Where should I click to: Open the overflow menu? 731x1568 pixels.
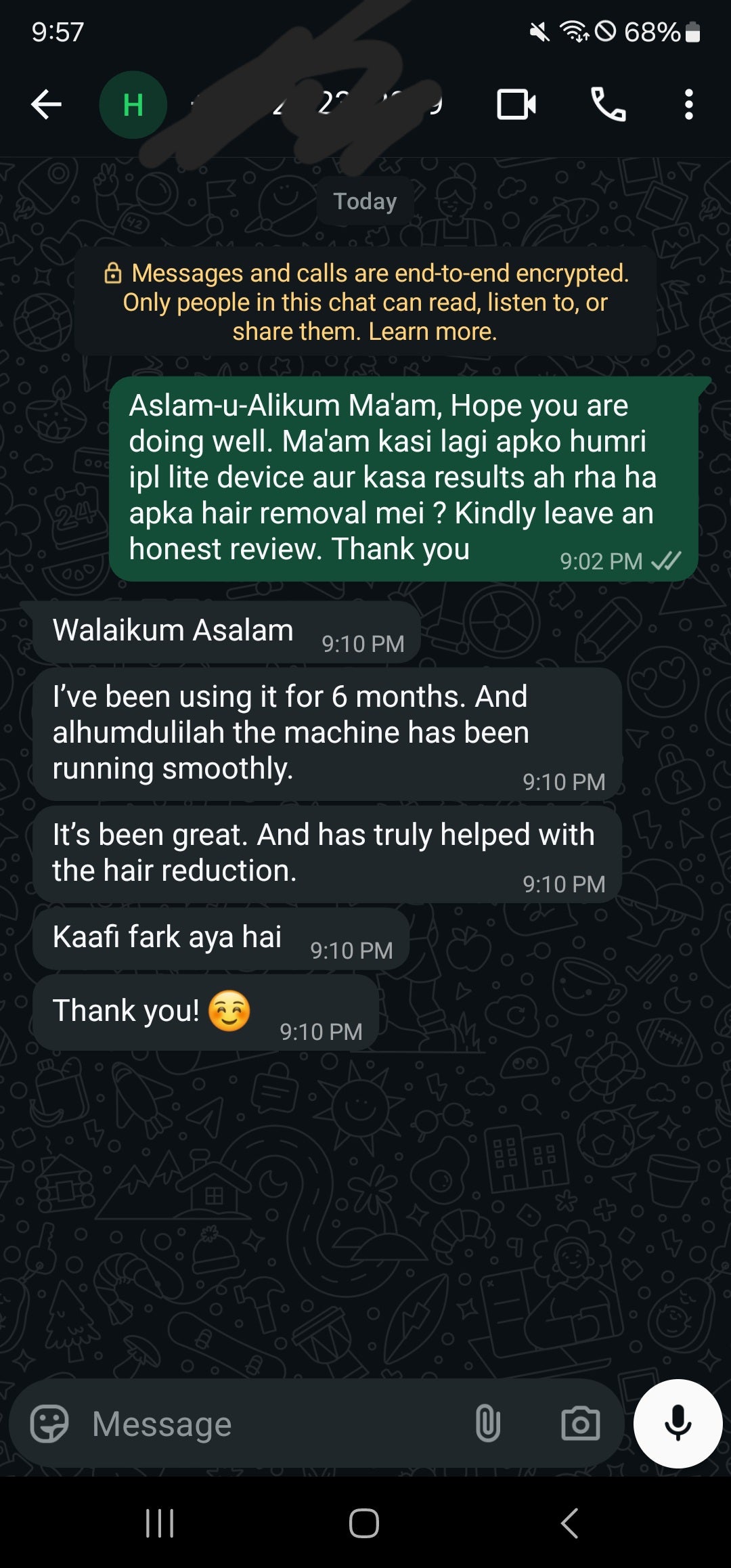688,105
